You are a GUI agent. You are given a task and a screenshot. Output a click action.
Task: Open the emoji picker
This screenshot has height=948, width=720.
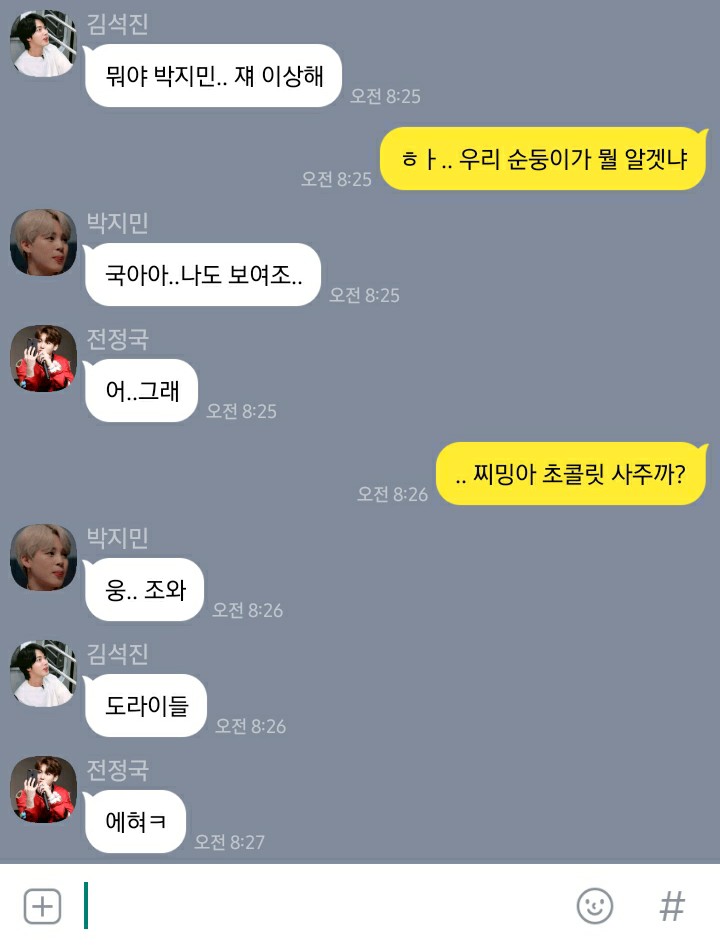595,906
